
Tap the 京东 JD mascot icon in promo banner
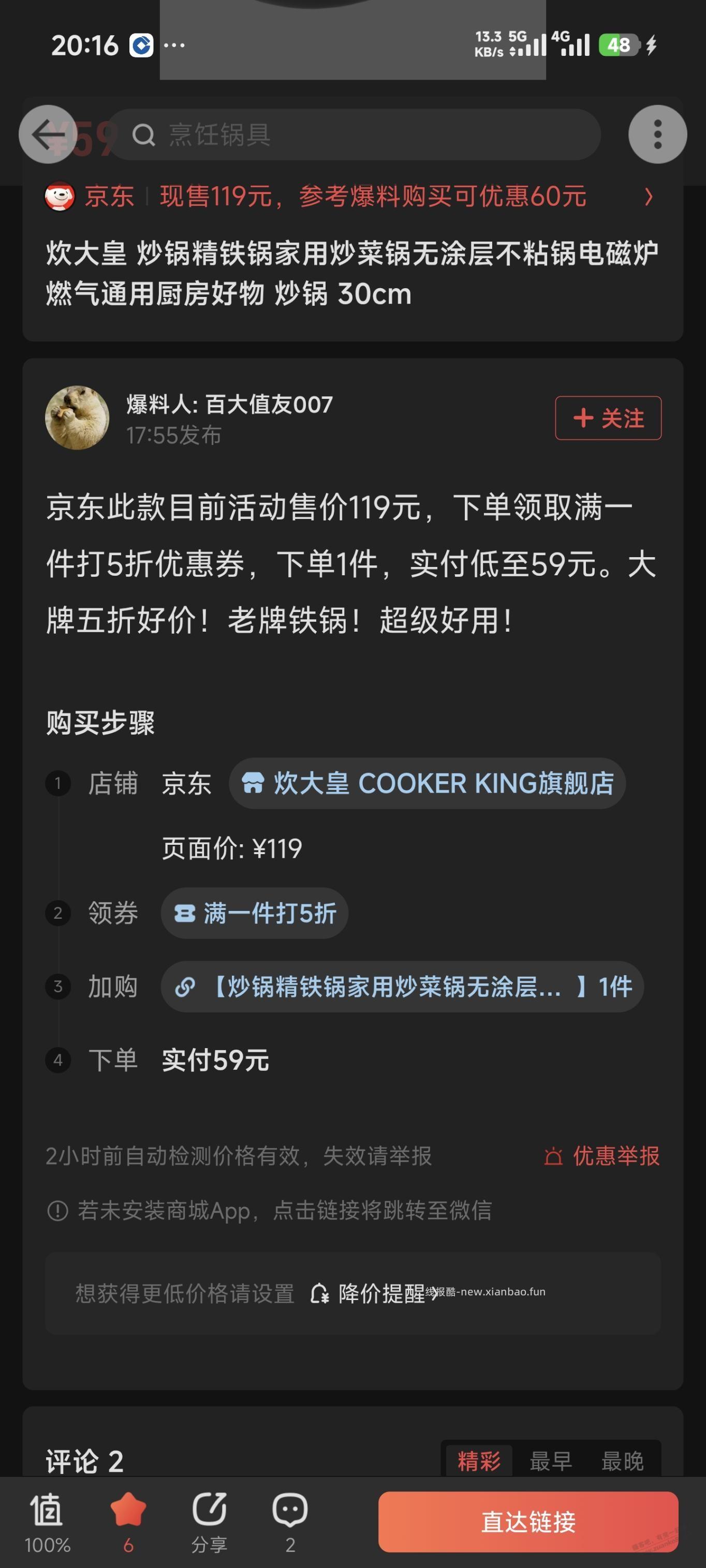[60, 197]
